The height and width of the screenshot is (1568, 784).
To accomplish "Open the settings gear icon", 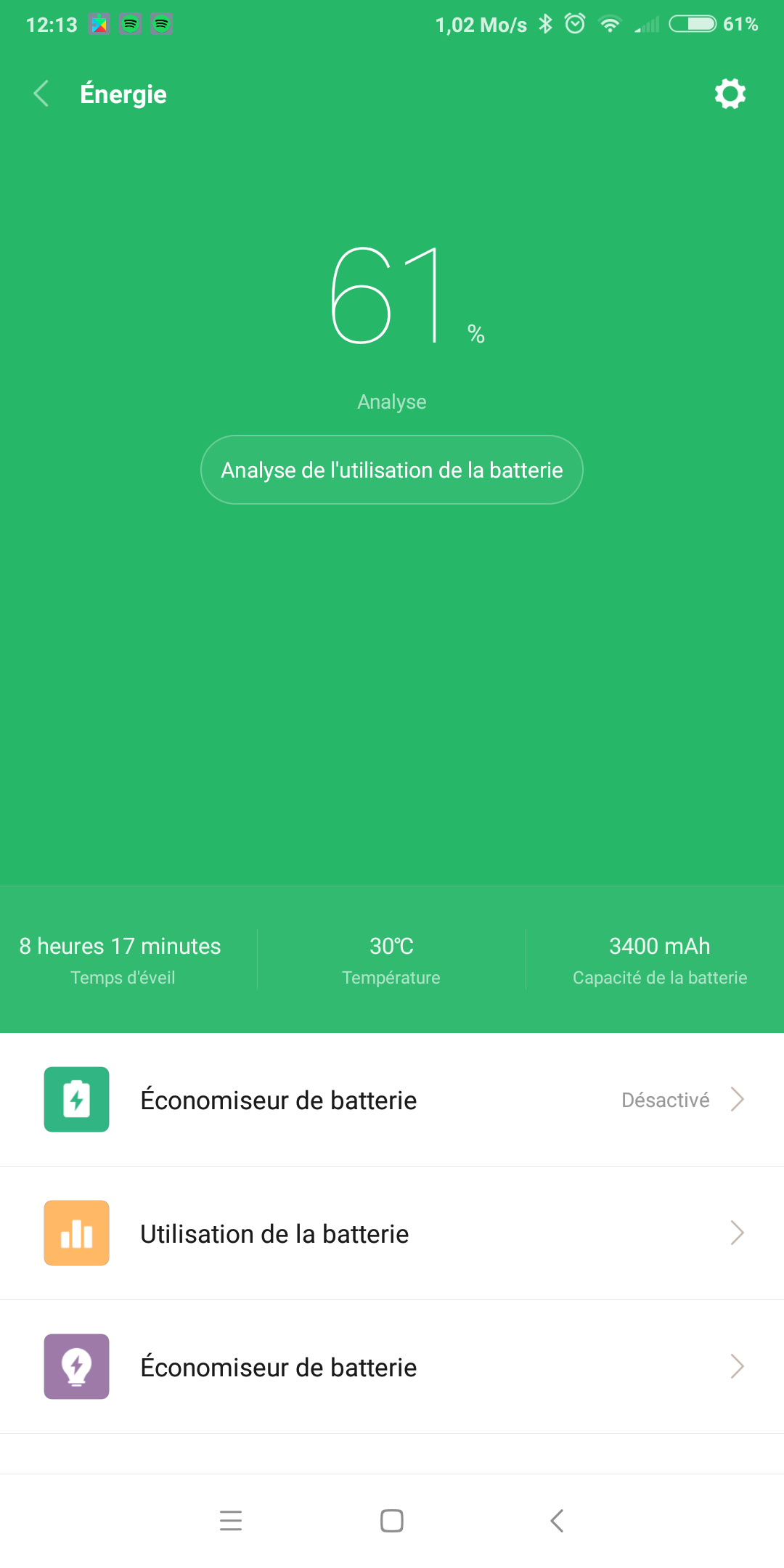I will pos(730,94).
